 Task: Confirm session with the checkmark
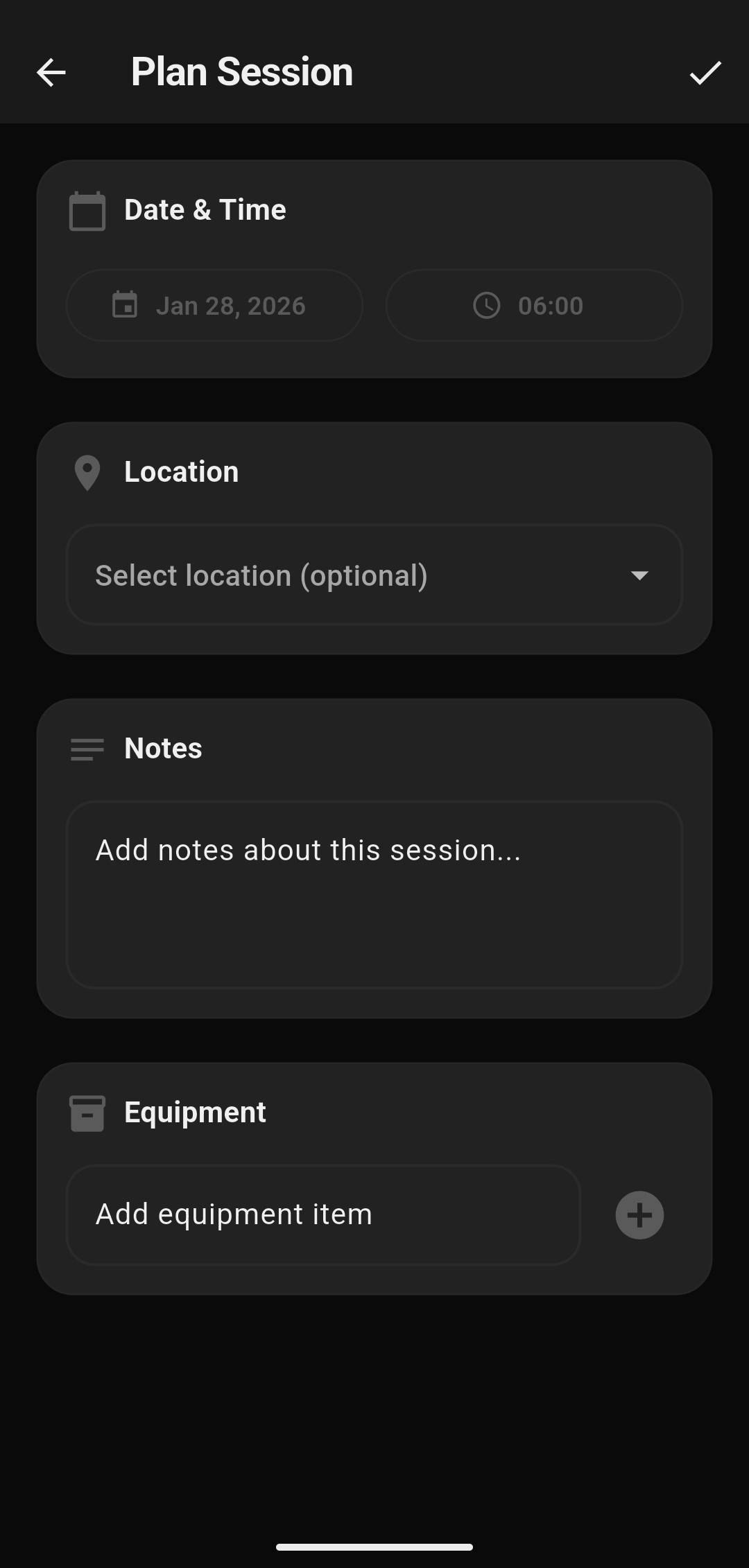705,73
